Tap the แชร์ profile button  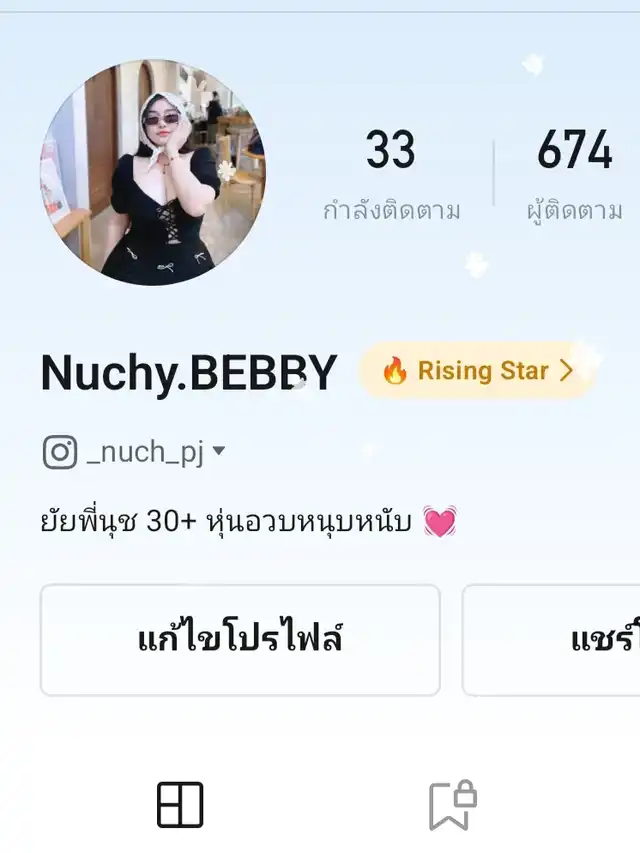click(551, 640)
